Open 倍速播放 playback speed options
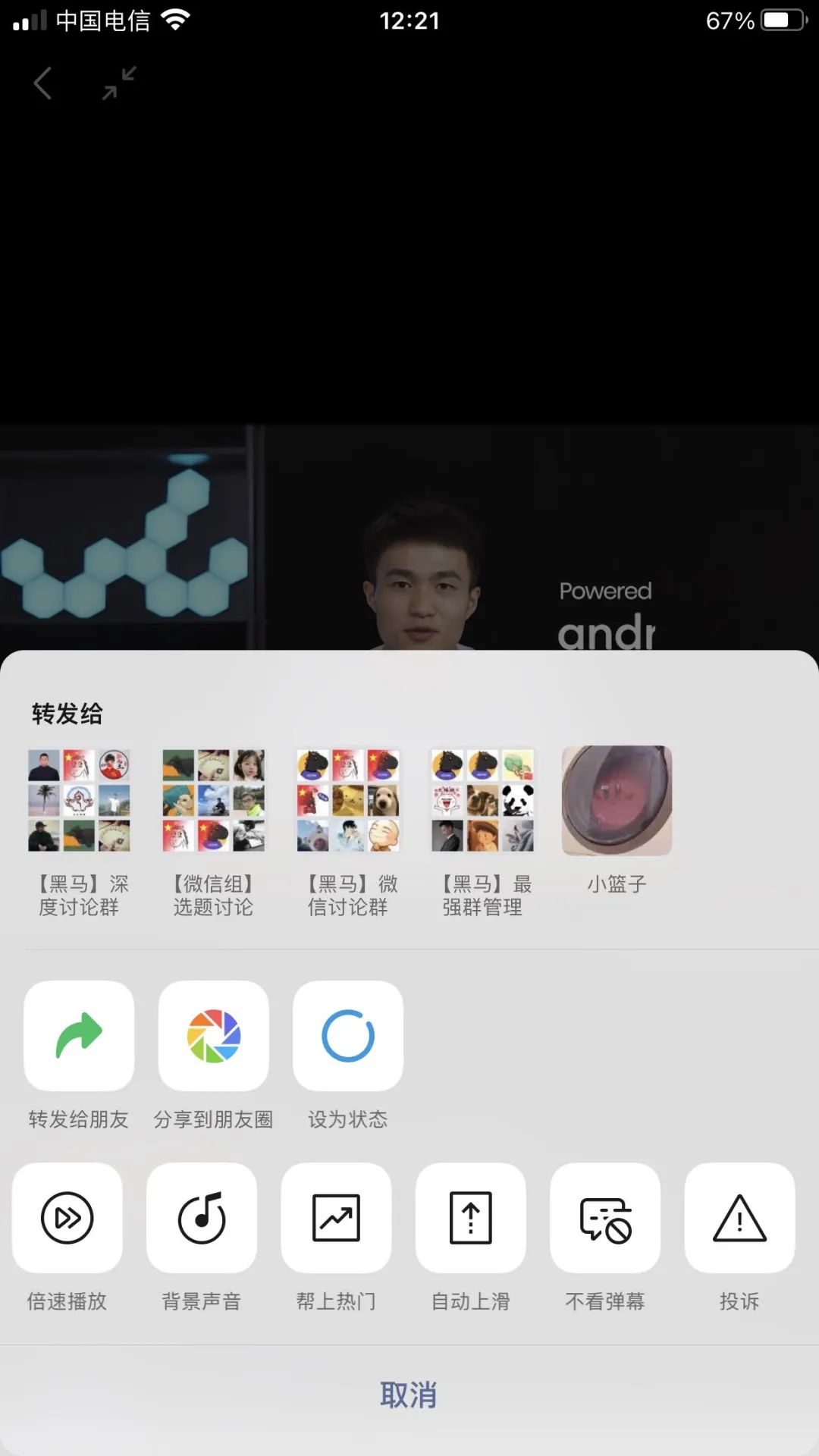The width and height of the screenshot is (819, 1456). point(67,1218)
